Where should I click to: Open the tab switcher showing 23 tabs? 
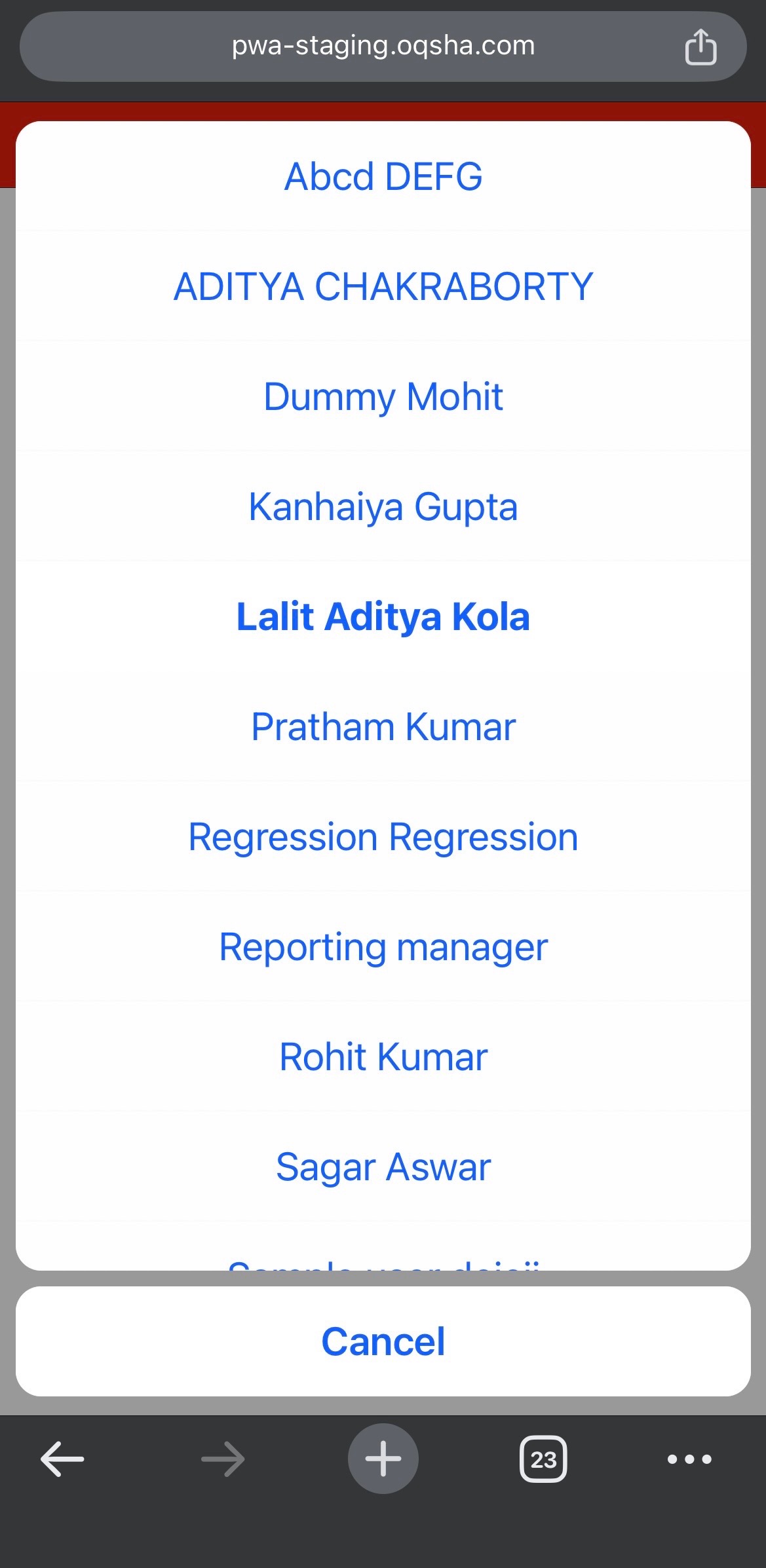pyautogui.click(x=543, y=1459)
